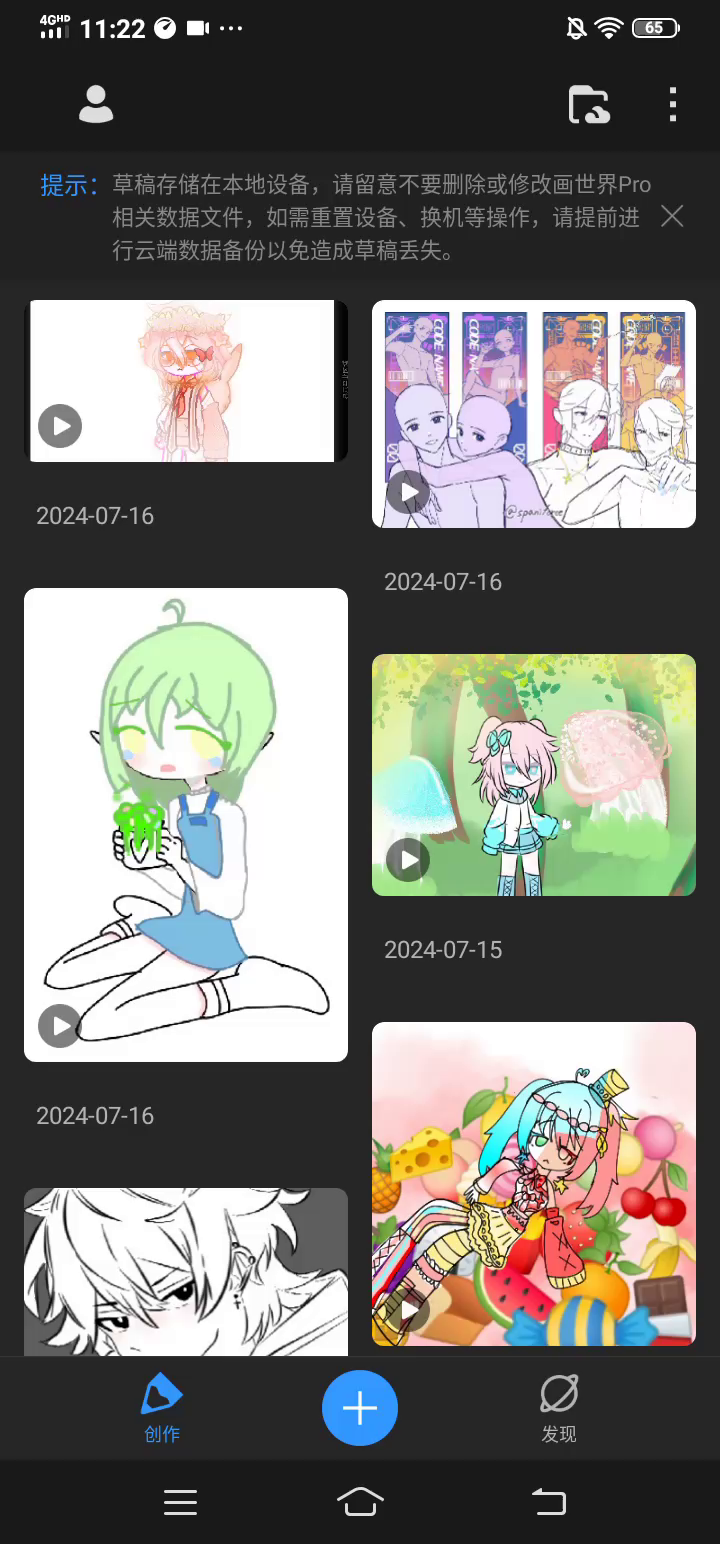Image resolution: width=720 pixels, height=1544 pixels.
Task: Play the orange-haired character draft replay
Action: point(60,426)
